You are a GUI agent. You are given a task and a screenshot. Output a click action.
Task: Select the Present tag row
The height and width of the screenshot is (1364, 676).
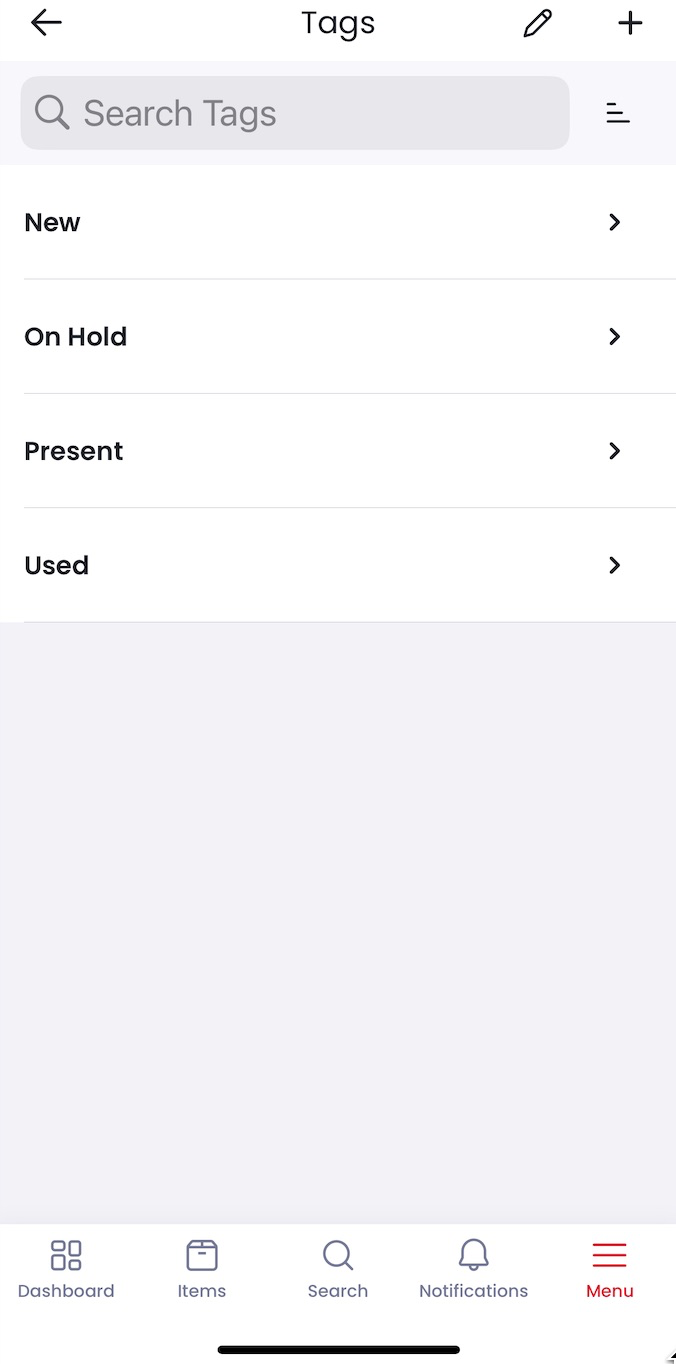coord(338,451)
